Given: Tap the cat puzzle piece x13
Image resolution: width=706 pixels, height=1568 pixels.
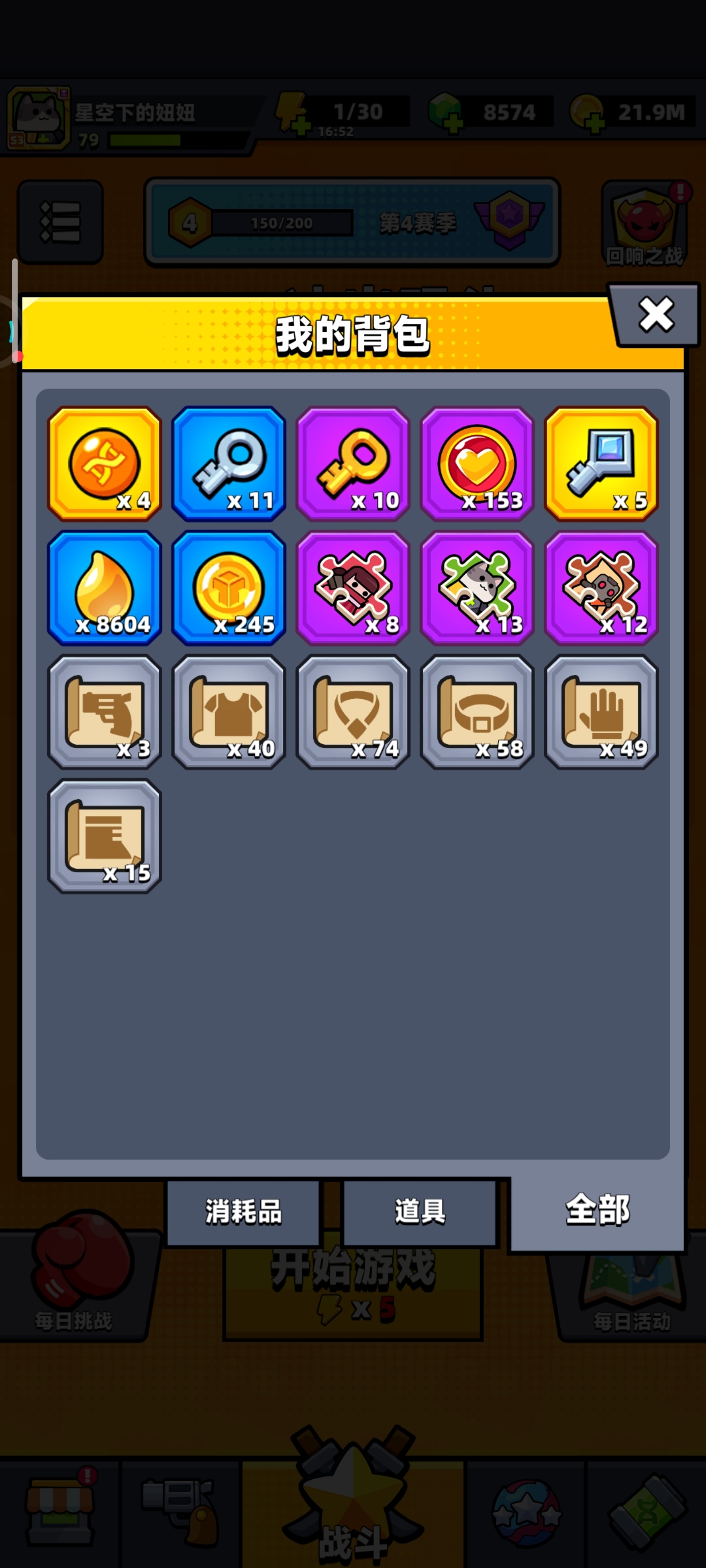Looking at the screenshot, I should click(478, 588).
